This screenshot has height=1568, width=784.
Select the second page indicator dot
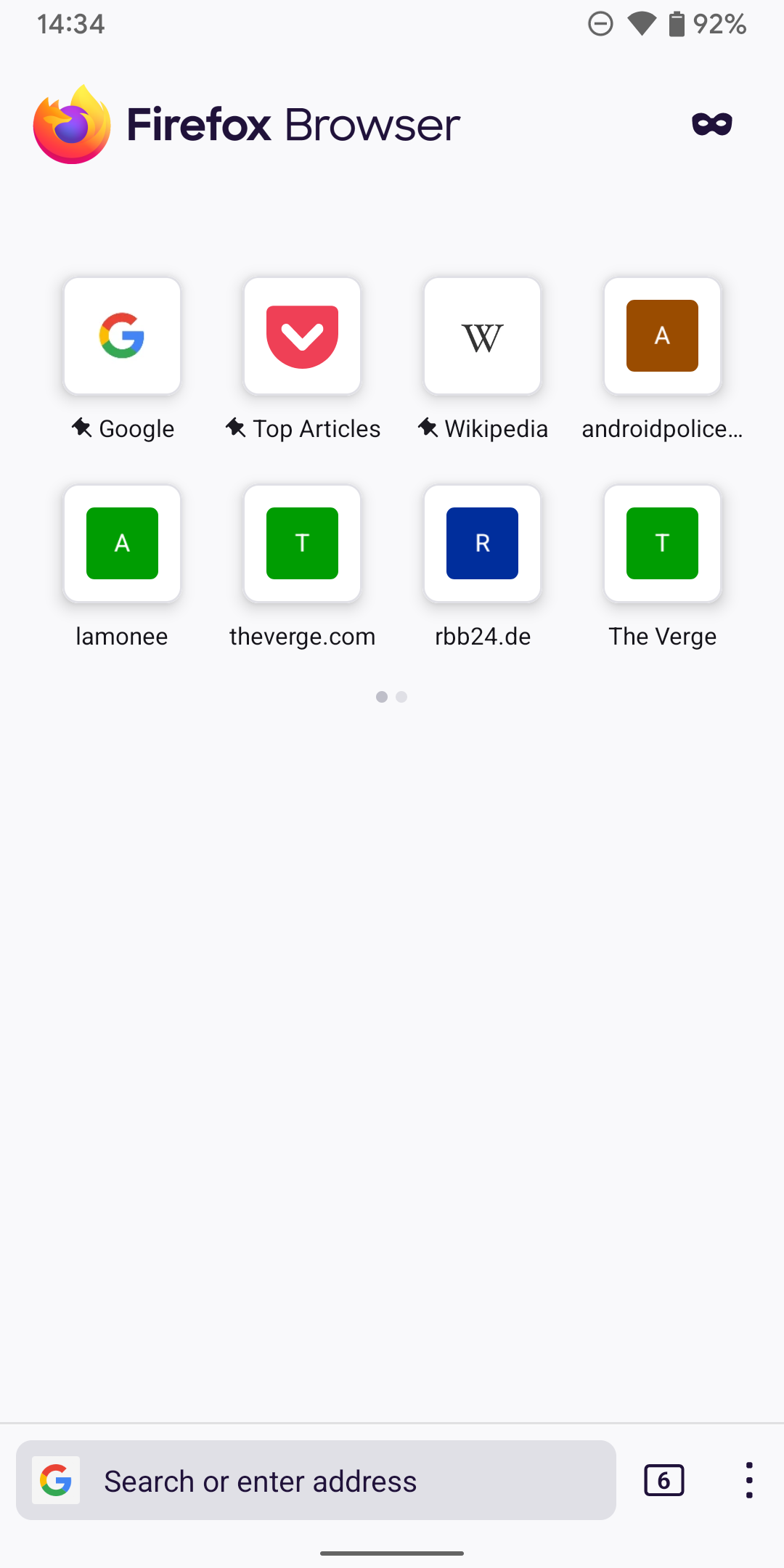[x=402, y=697]
